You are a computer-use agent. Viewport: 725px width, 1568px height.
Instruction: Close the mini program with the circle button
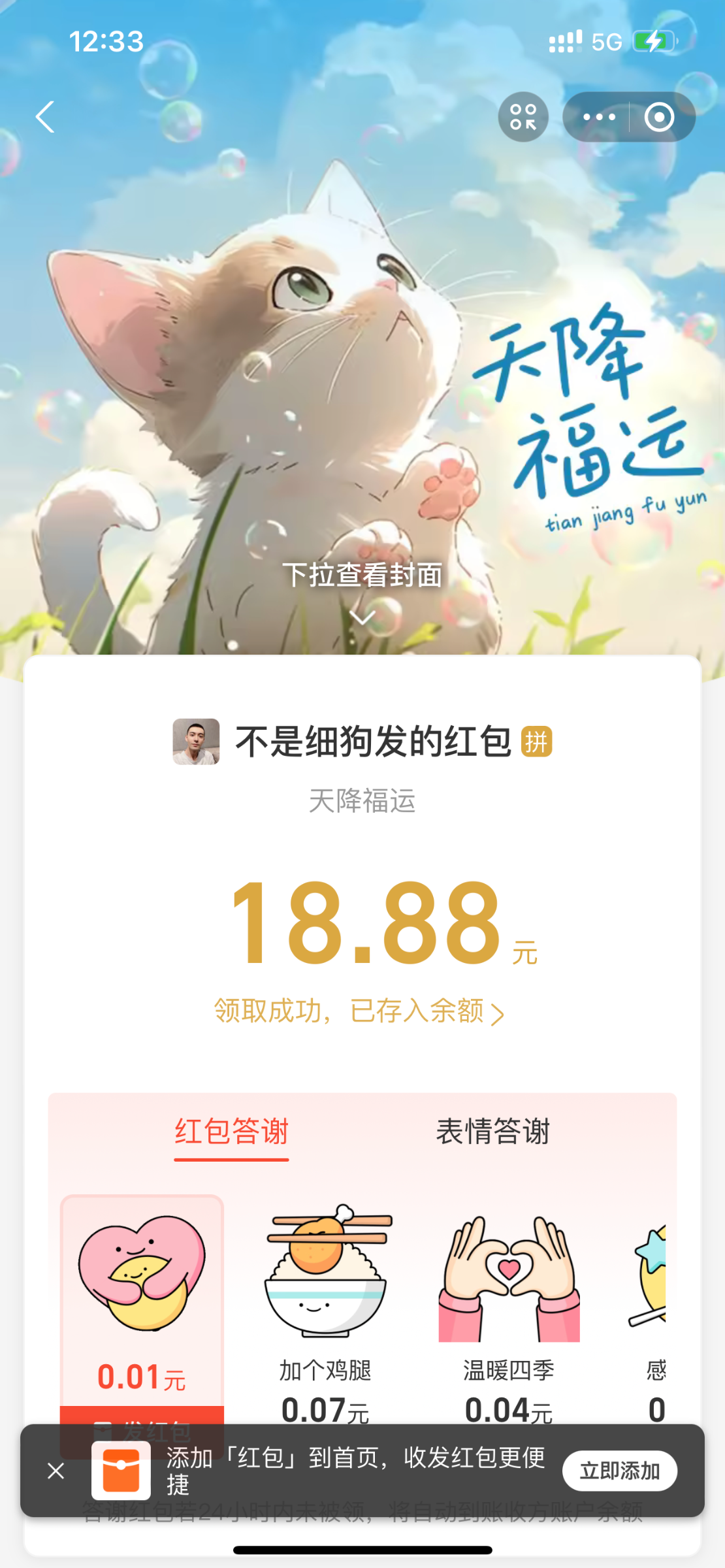pos(659,117)
